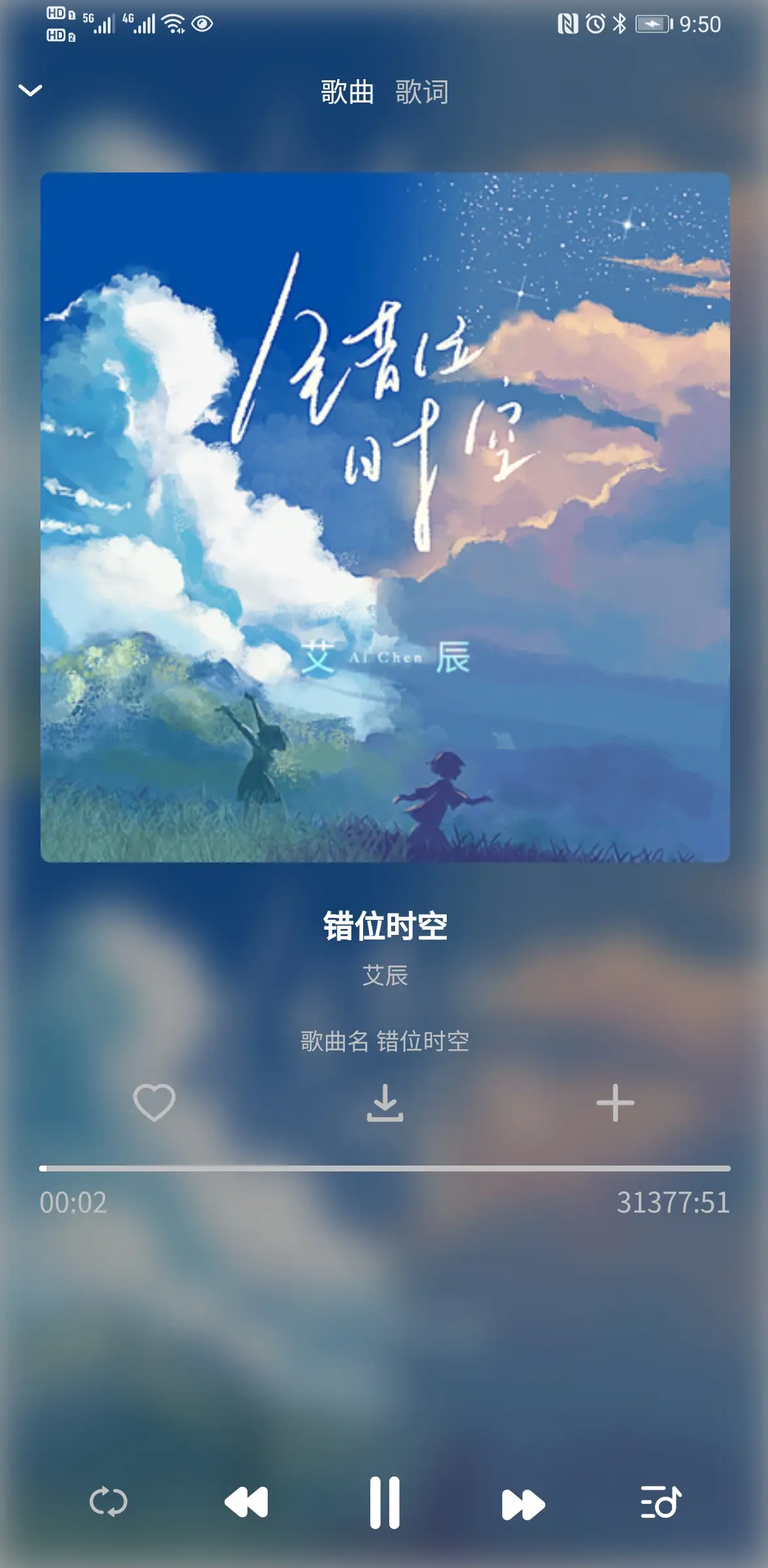Image resolution: width=768 pixels, height=1568 pixels.
Task: Download the song 错位时空
Action: [385, 1102]
